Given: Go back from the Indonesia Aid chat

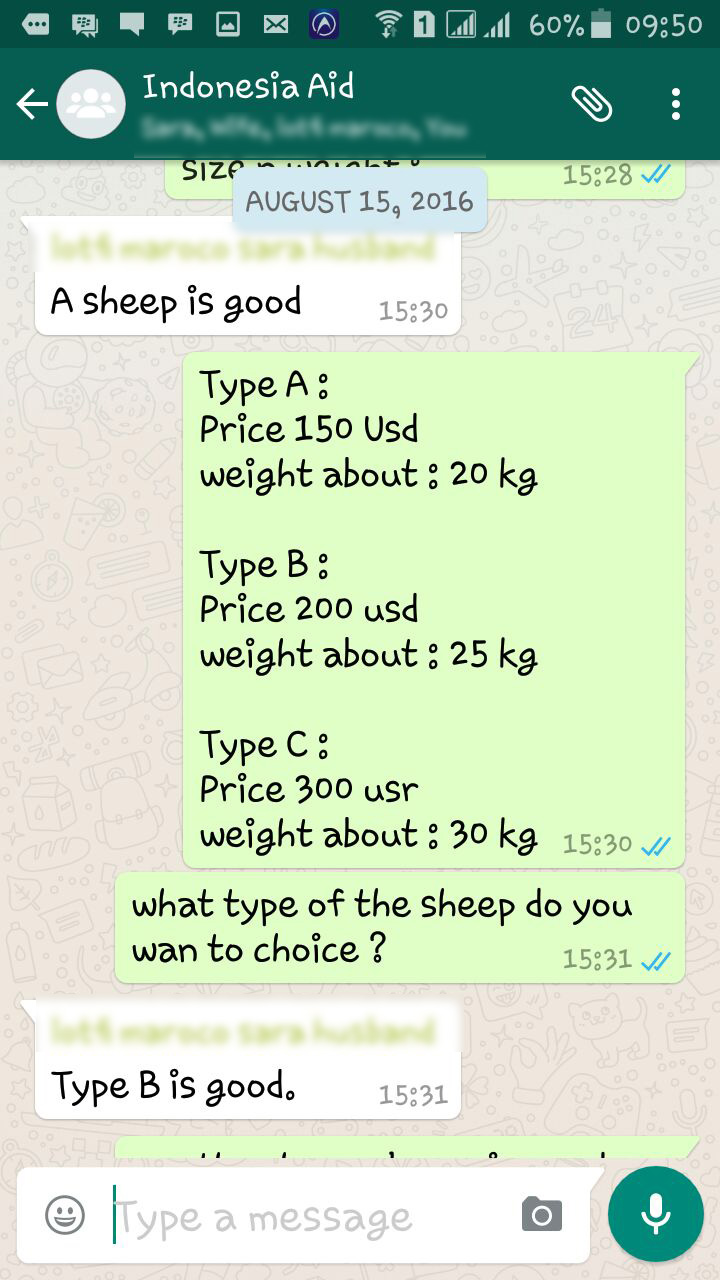Looking at the screenshot, I should [32, 104].
